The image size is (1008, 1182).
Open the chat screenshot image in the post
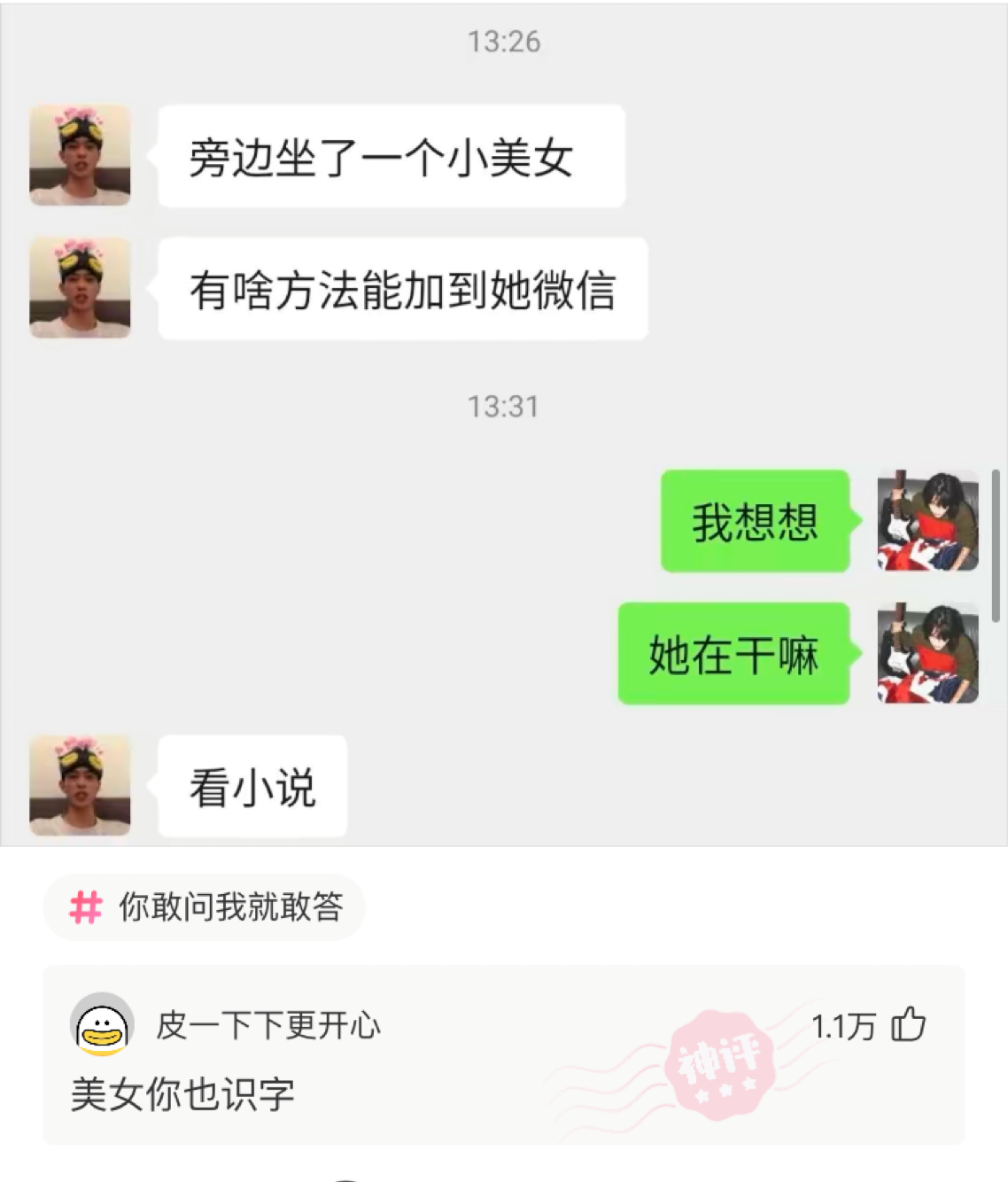tap(503, 425)
